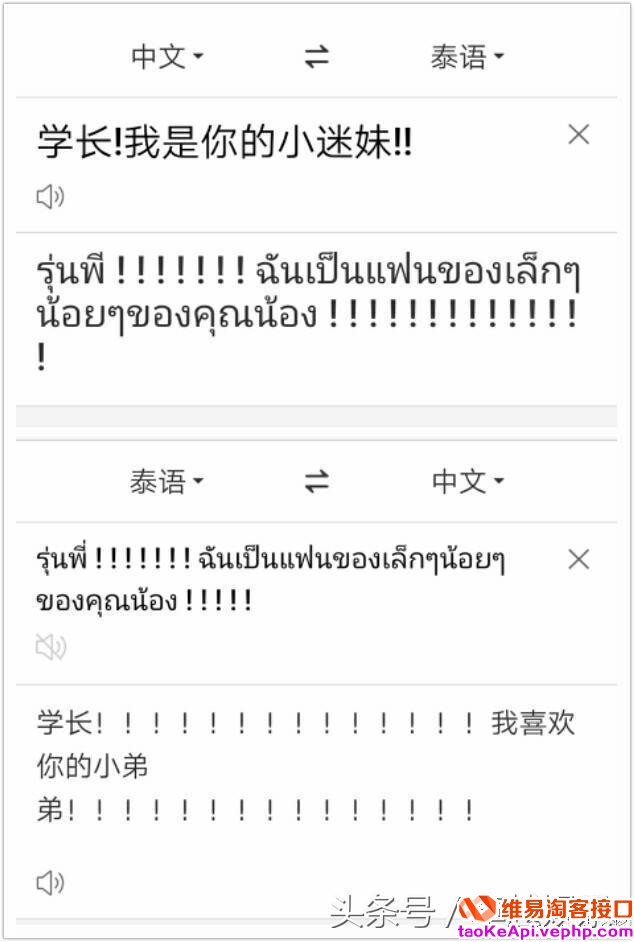Play audio for the Chinese text 学长!我是你的小迷妹!!

point(50,197)
